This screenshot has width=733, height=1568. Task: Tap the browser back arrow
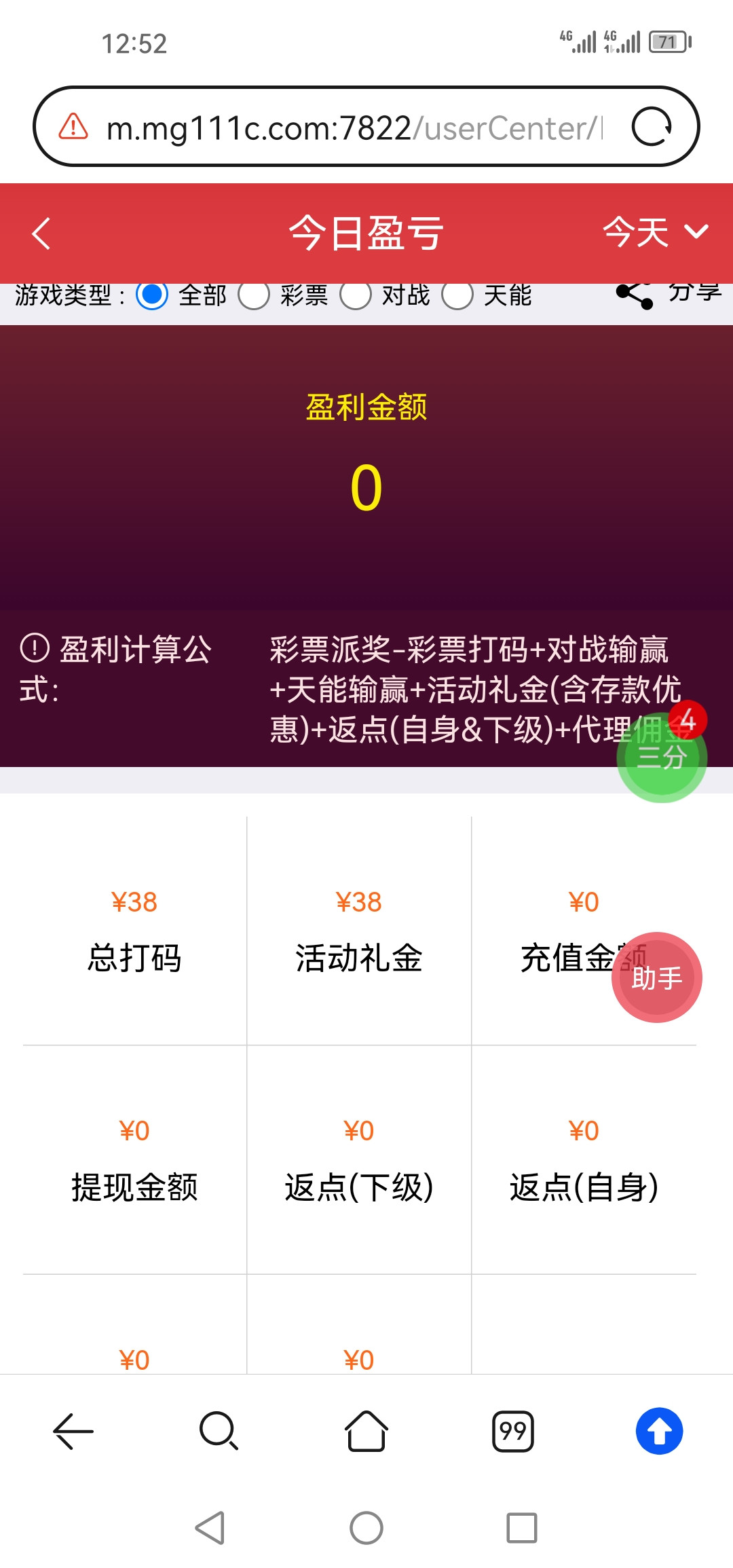coord(73,1431)
